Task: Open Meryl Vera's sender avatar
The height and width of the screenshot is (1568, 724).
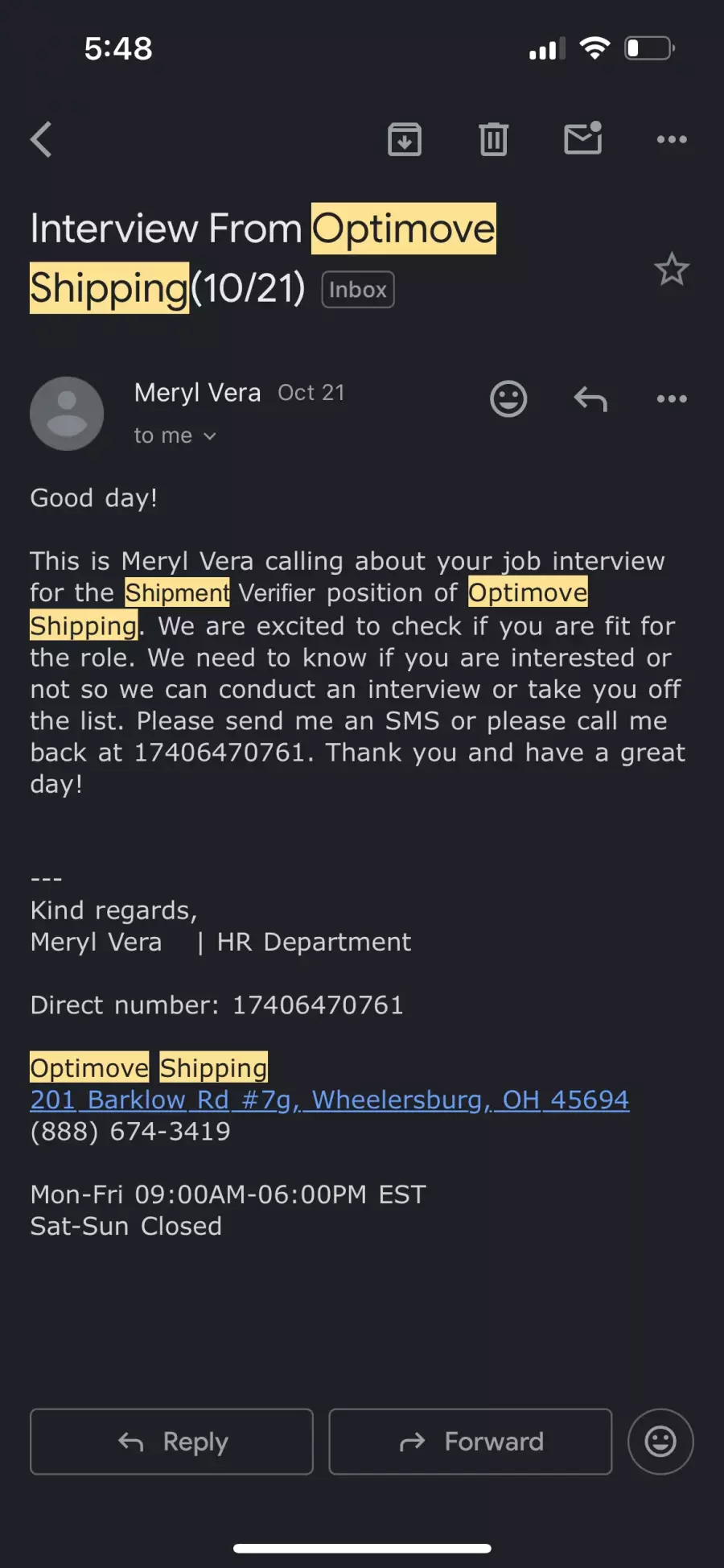Action: coord(67,414)
